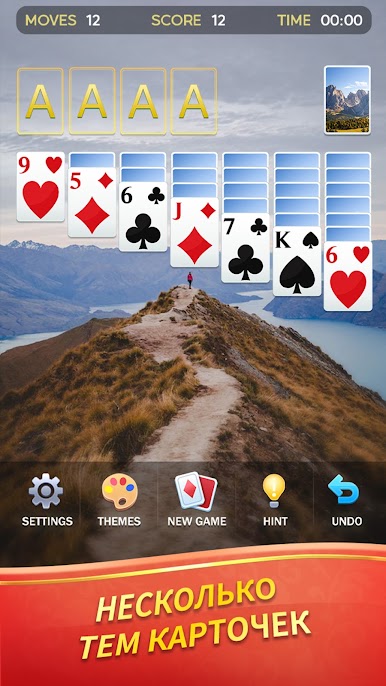Open the Settings gear
386x686 pixels.
pos(47,500)
